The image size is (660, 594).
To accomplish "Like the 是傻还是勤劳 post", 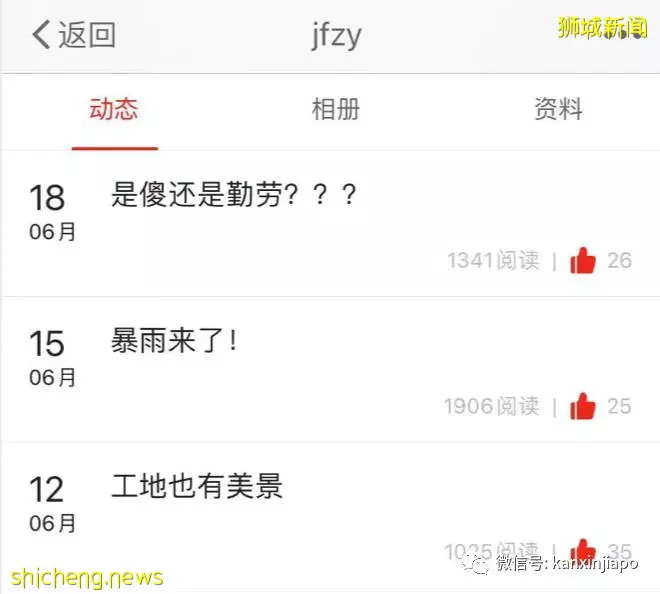I will (x=583, y=261).
